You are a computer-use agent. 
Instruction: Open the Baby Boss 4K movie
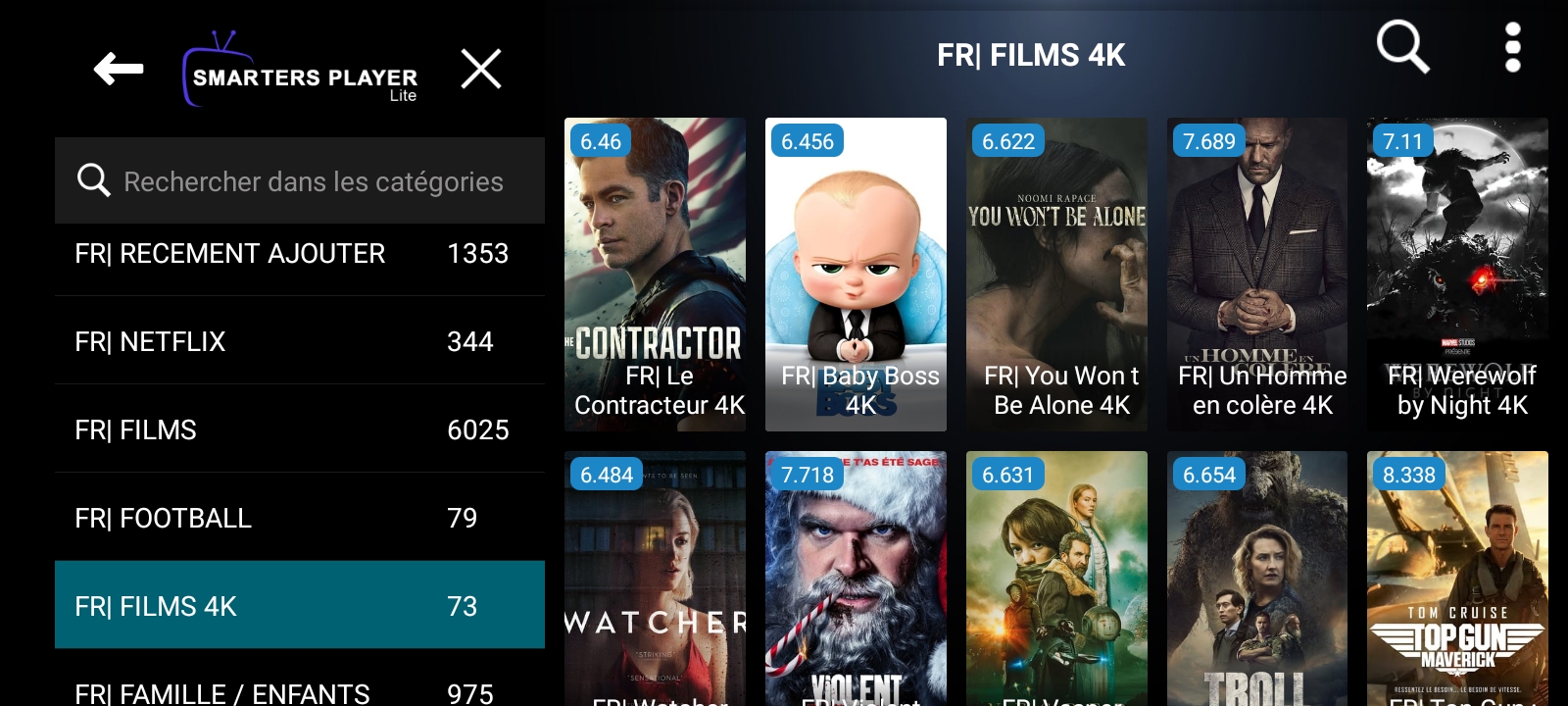(x=856, y=275)
